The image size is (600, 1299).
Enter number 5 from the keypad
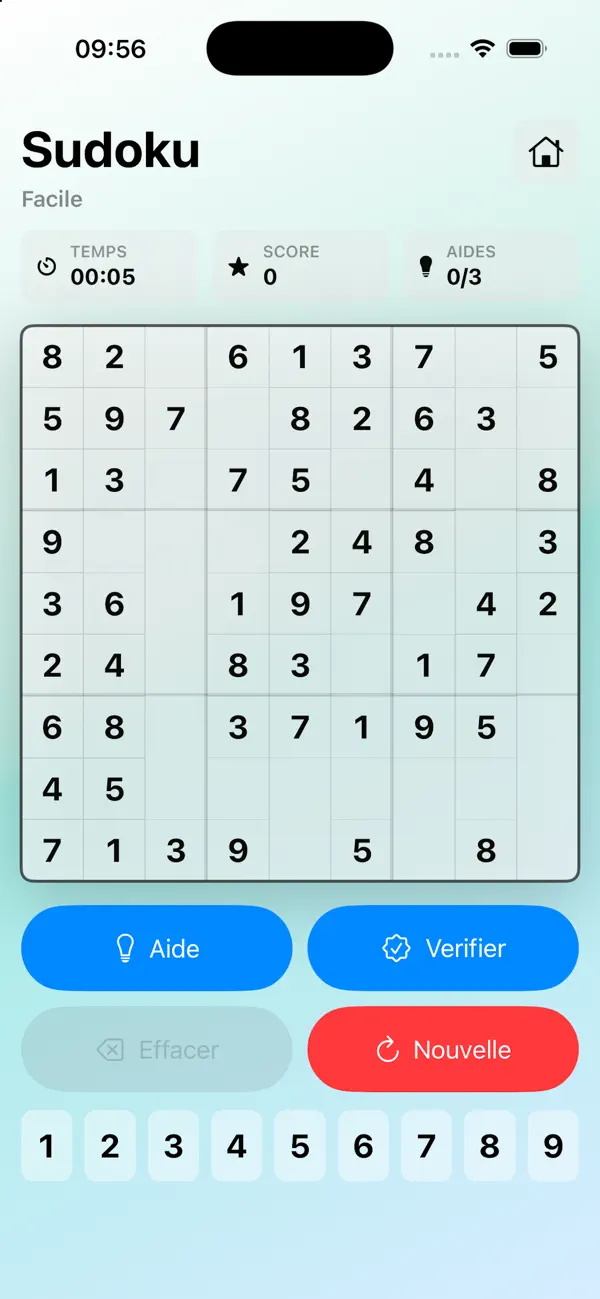(300, 1146)
